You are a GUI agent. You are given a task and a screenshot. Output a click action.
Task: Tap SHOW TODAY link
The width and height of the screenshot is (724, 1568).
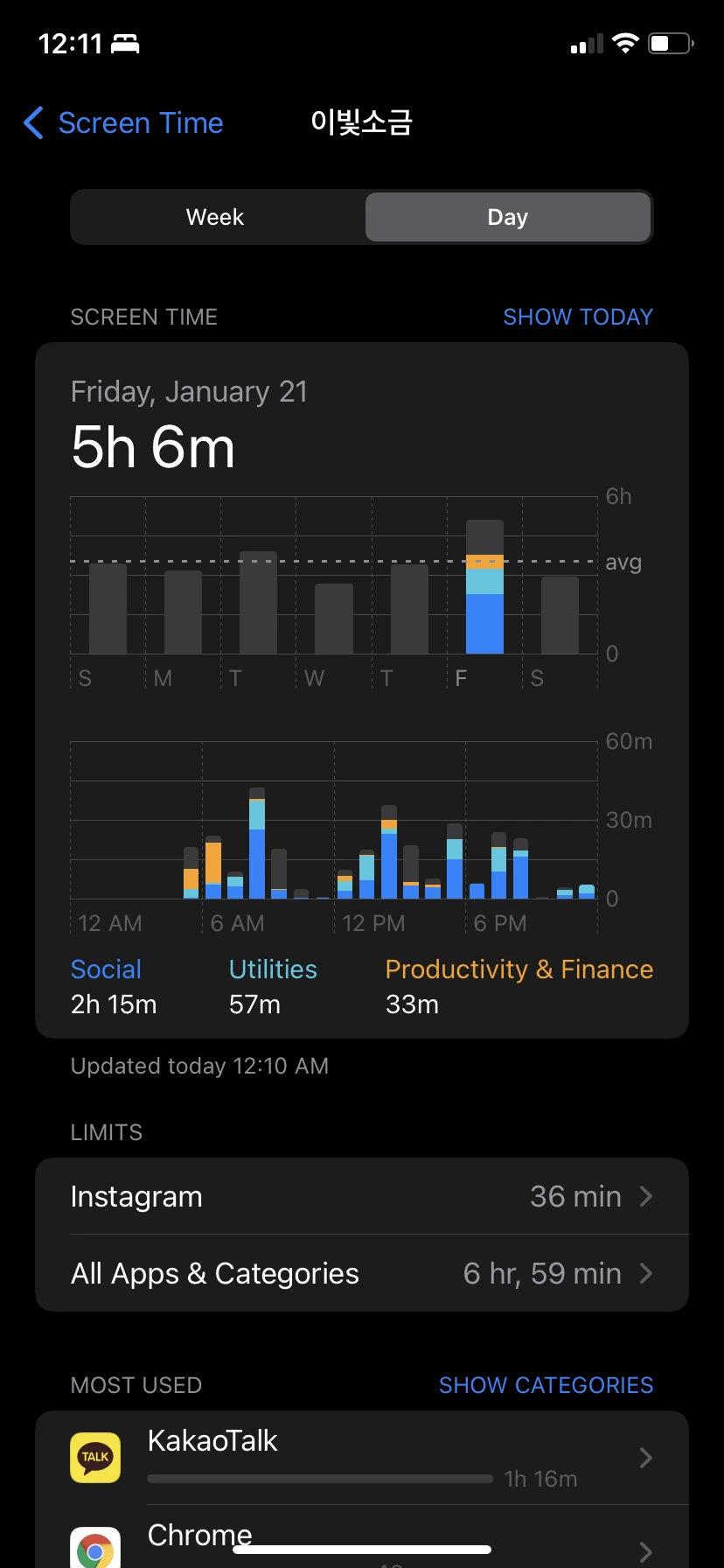tap(578, 317)
